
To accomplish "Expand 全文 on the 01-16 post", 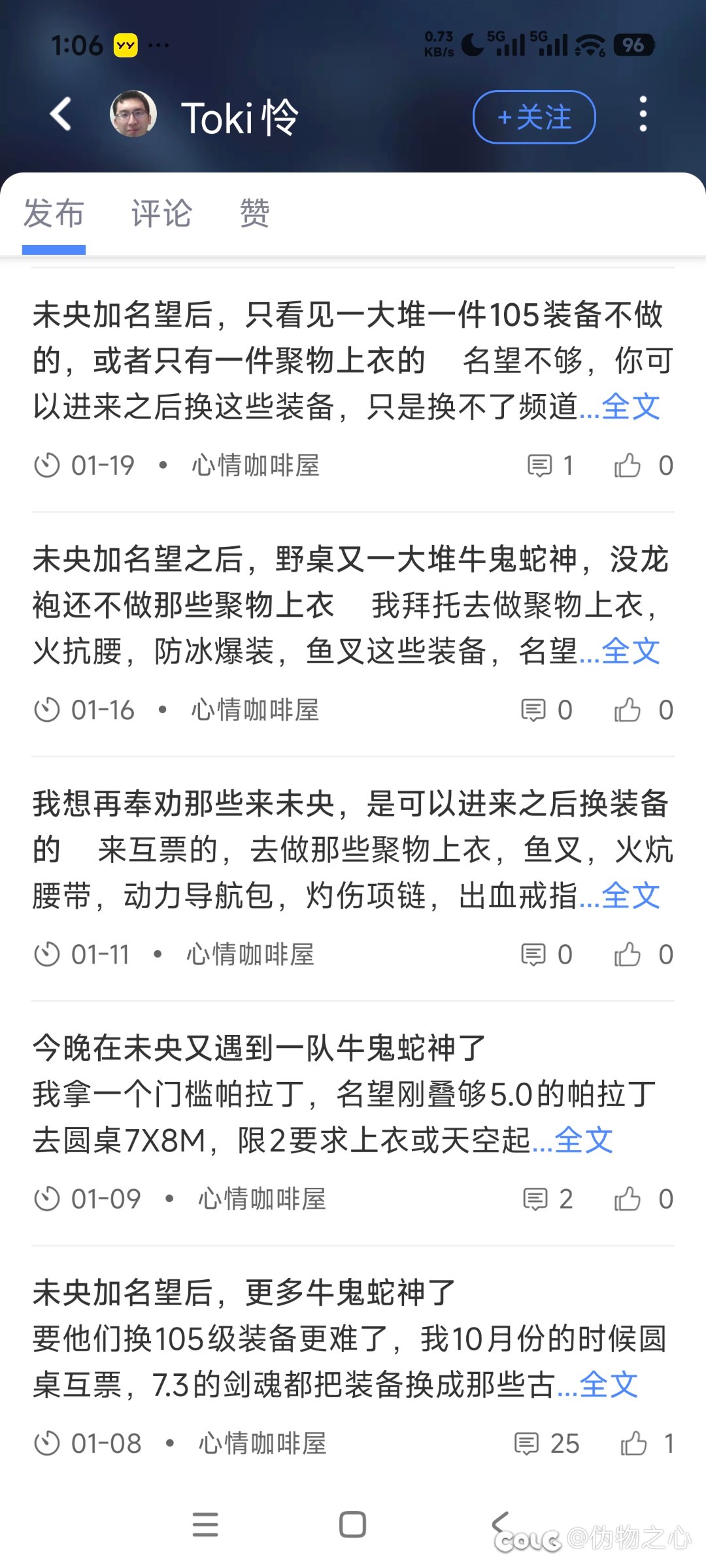I will (x=630, y=651).
